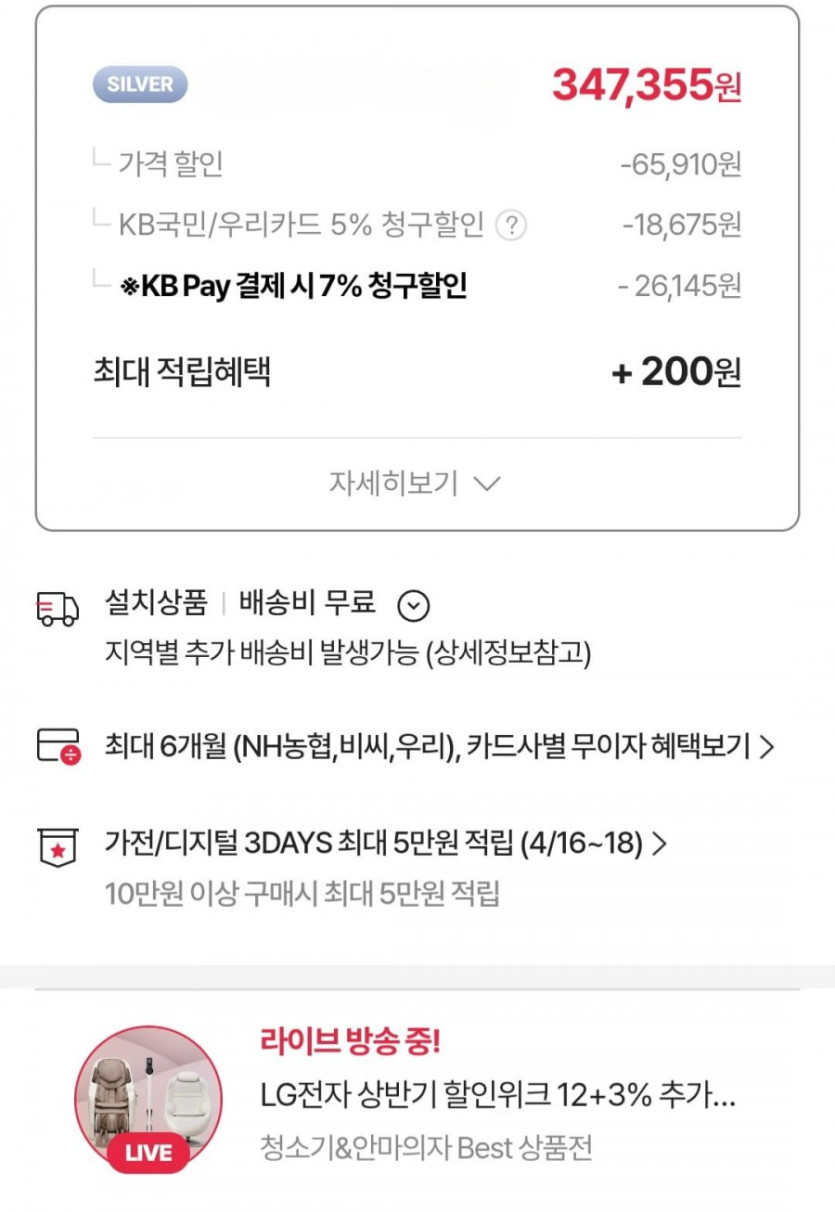Screen dimensions: 835x1212
Task: Open the 가전/디지털 3DAYS 최대 5만원 적립 event
Action: click(x=385, y=844)
